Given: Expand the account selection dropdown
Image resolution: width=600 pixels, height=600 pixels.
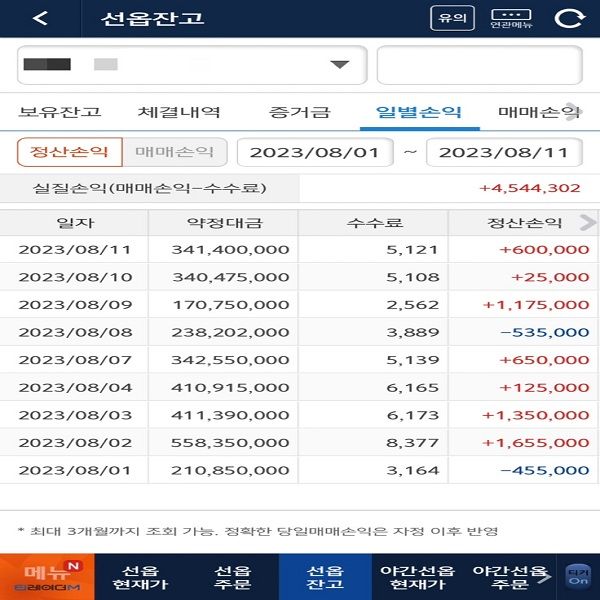Looking at the screenshot, I should [340, 65].
